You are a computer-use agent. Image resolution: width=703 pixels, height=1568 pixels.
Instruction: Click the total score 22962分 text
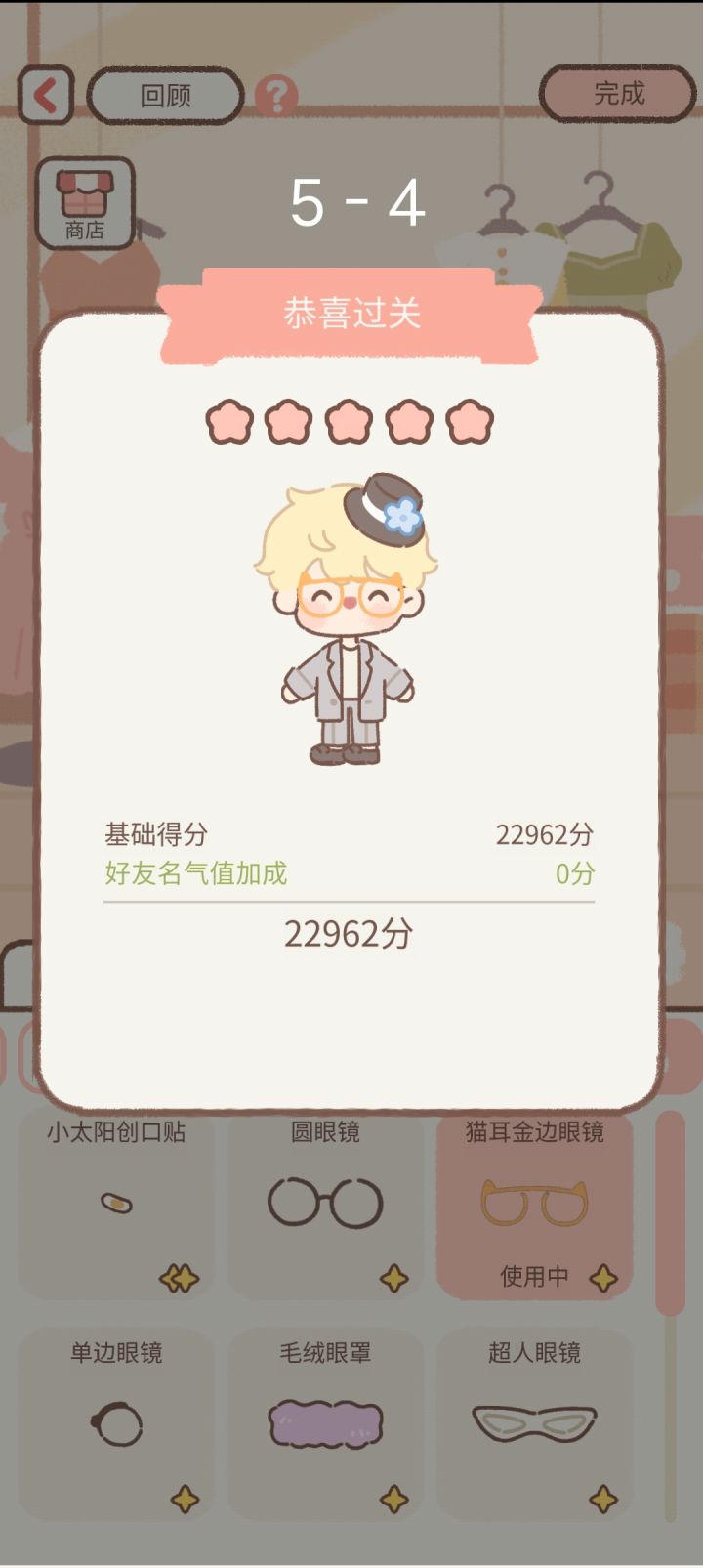351,933
